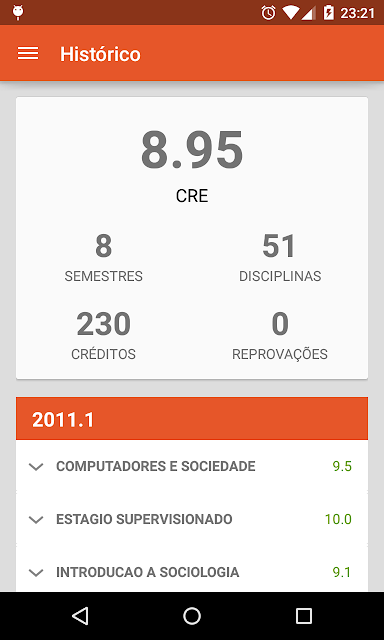The width and height of the screenshot is (384, 640).
Task: Tap the system home button
Action: point(192,616)
